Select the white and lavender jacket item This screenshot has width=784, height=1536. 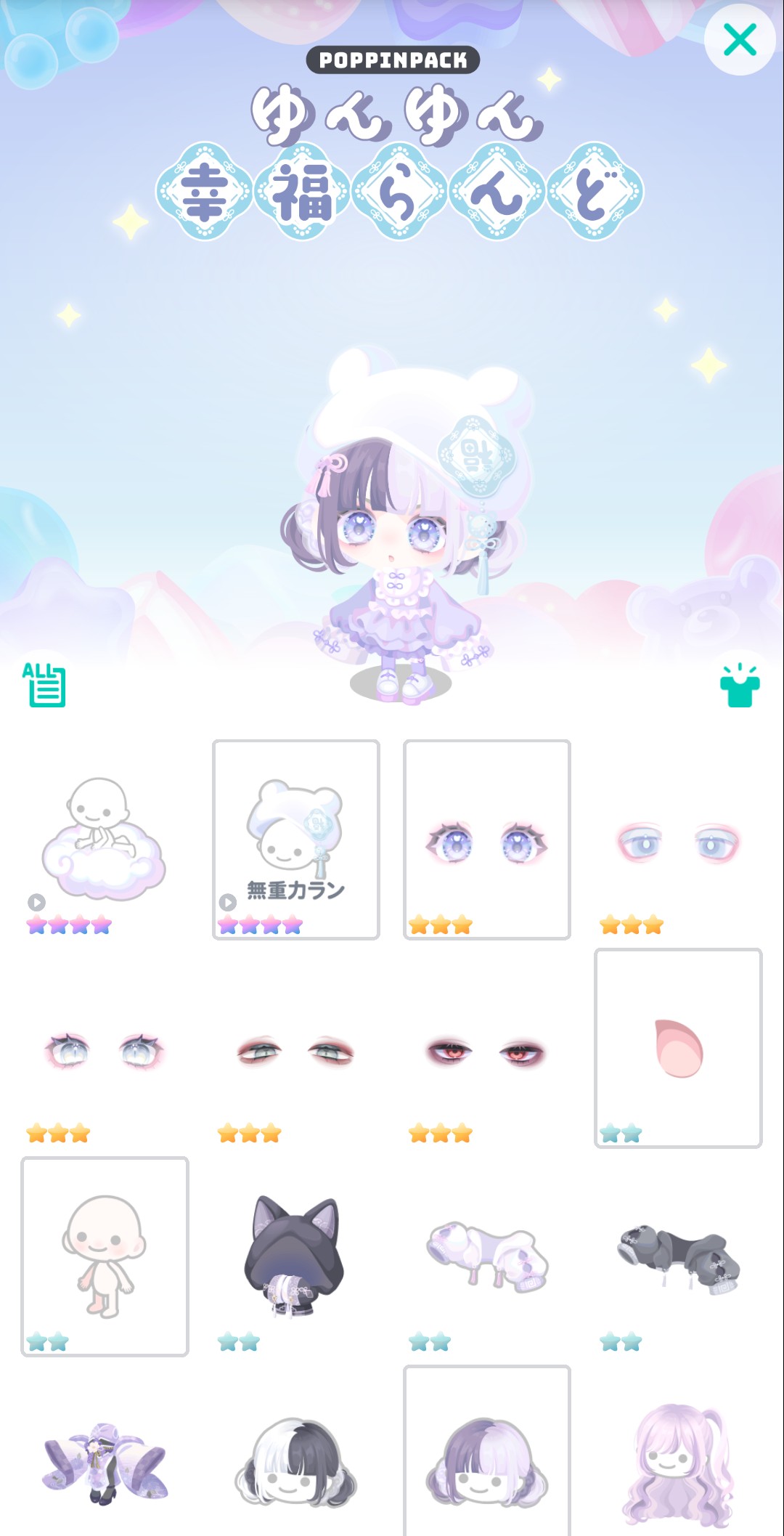click(x=486, y=1256)
